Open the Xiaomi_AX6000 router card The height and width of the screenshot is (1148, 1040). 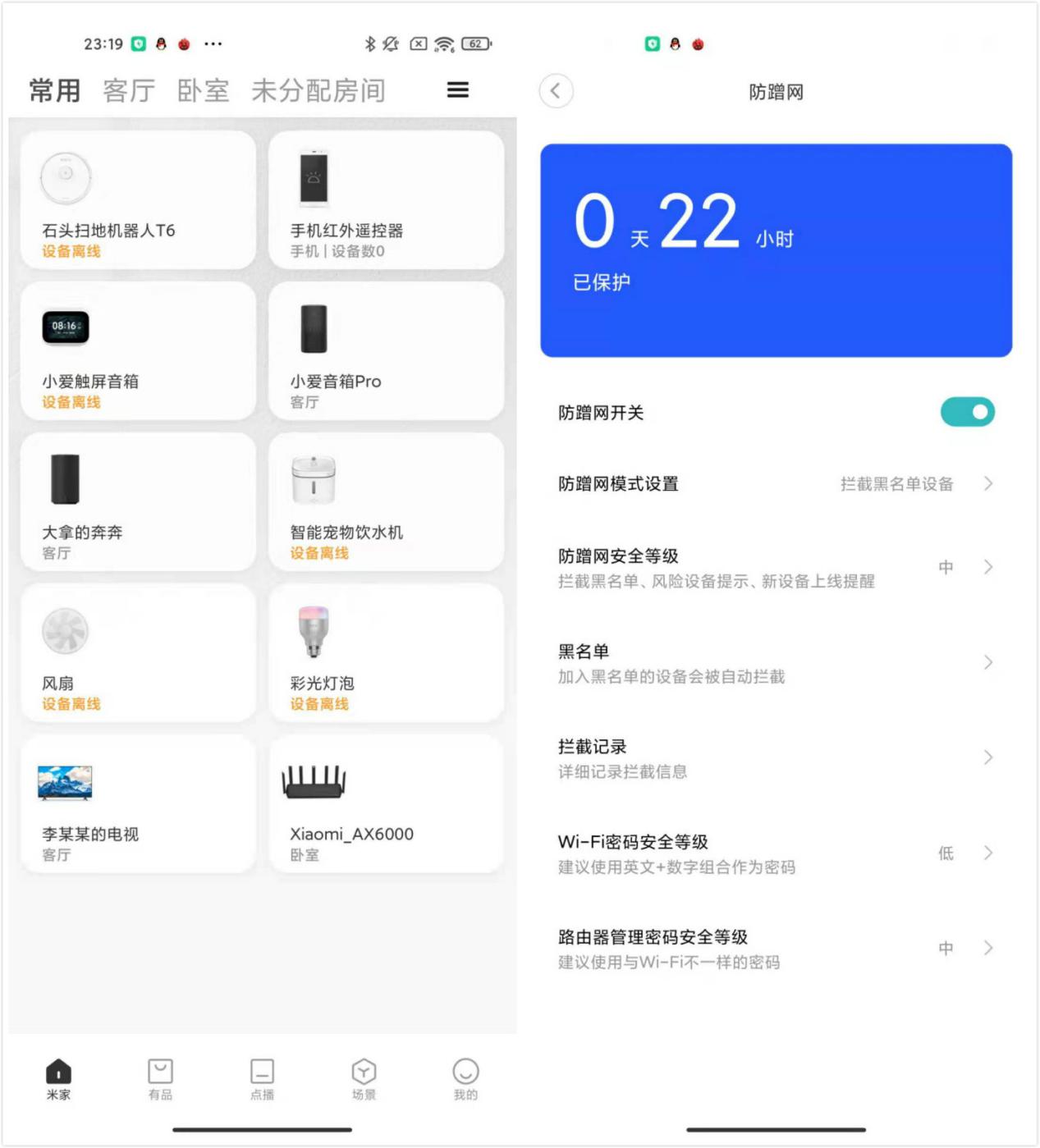pos(386,804)
